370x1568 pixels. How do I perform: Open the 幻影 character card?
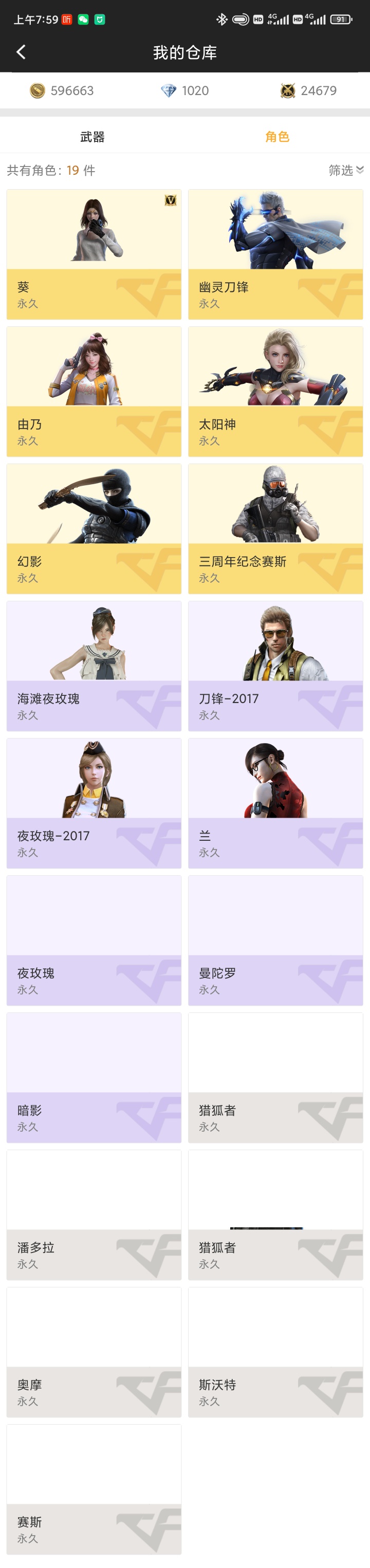click(94, 528)
